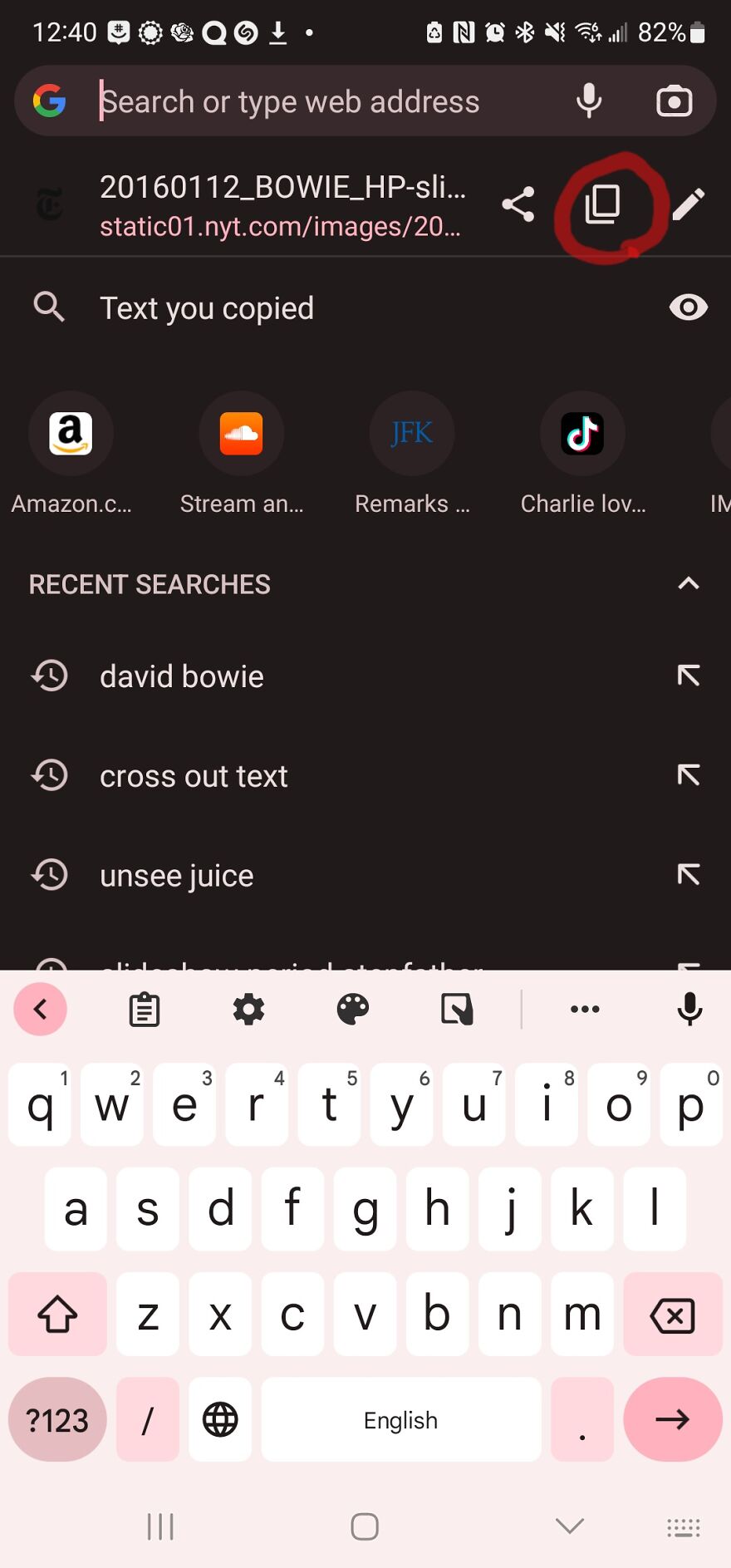
Task: Open keyboard themes palette icon
Action: coord(351,1009)
